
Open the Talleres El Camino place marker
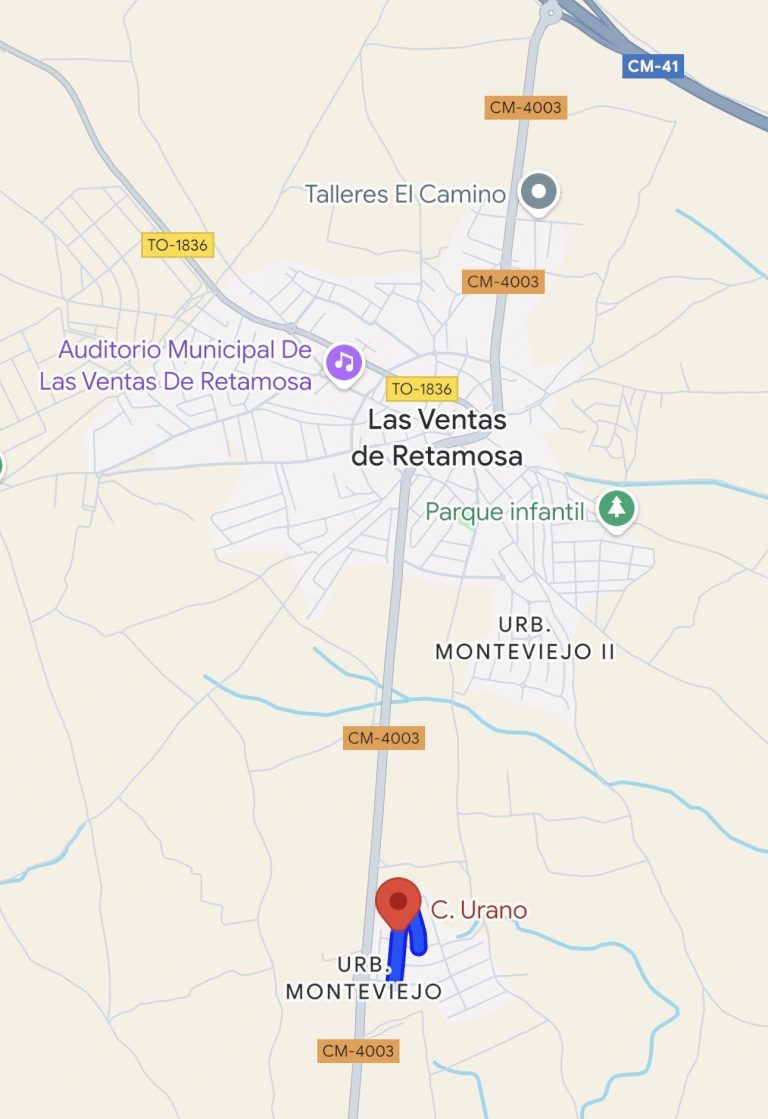click(x=540, y=191)
